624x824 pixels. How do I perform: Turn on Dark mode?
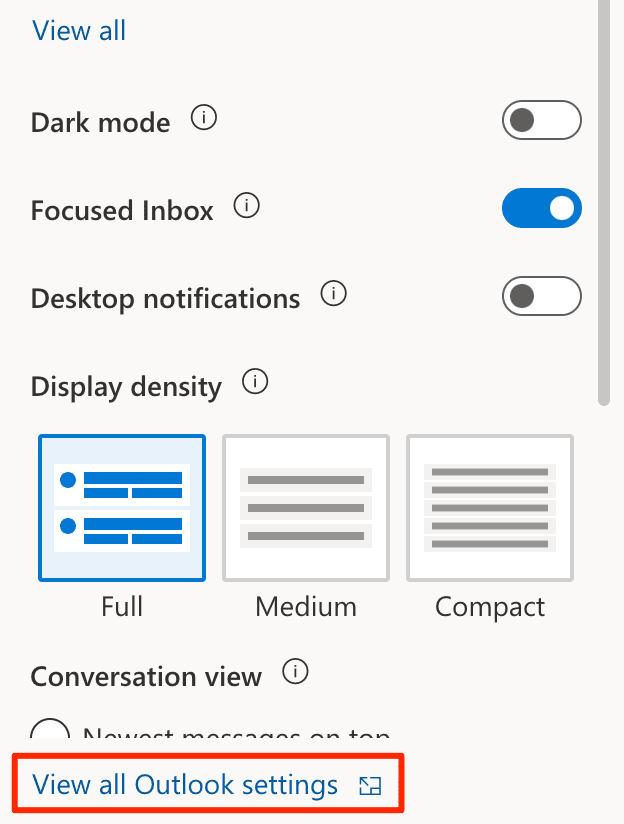coord(541,121)
